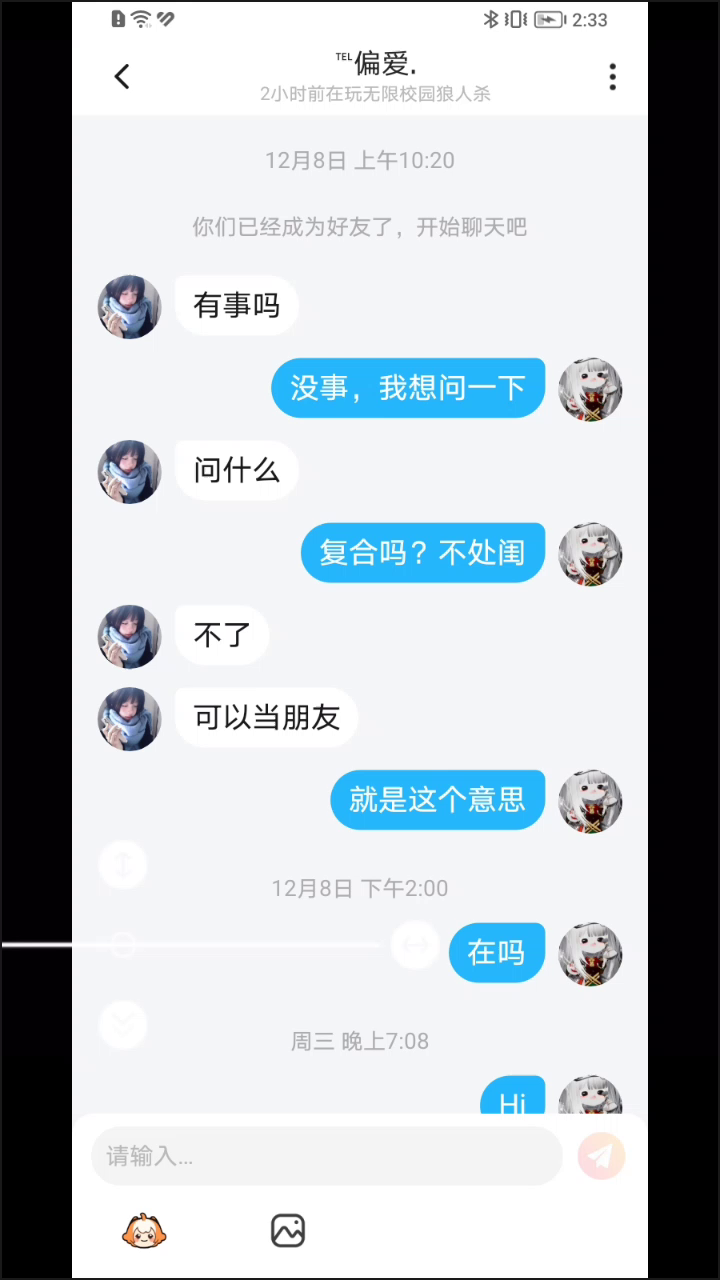
Task: Open the emoji sticker picker
Action: click(144, 1231)
